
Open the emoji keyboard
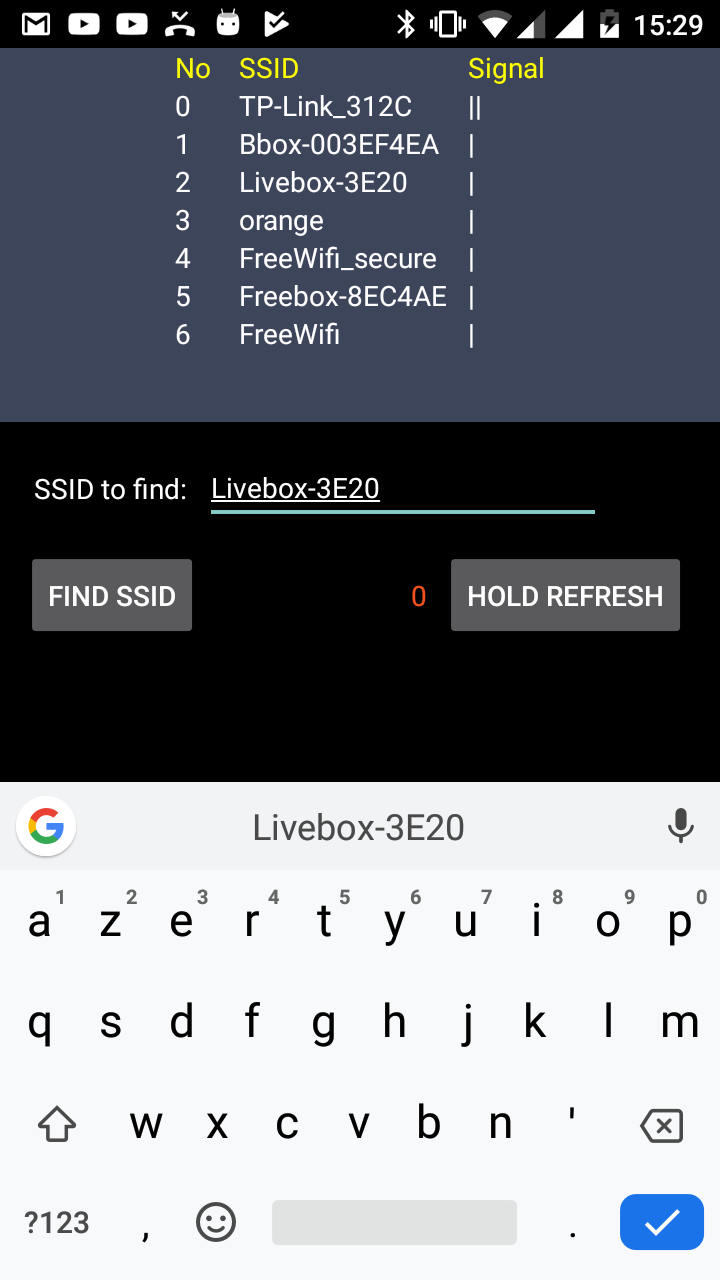pos(216,1222)
